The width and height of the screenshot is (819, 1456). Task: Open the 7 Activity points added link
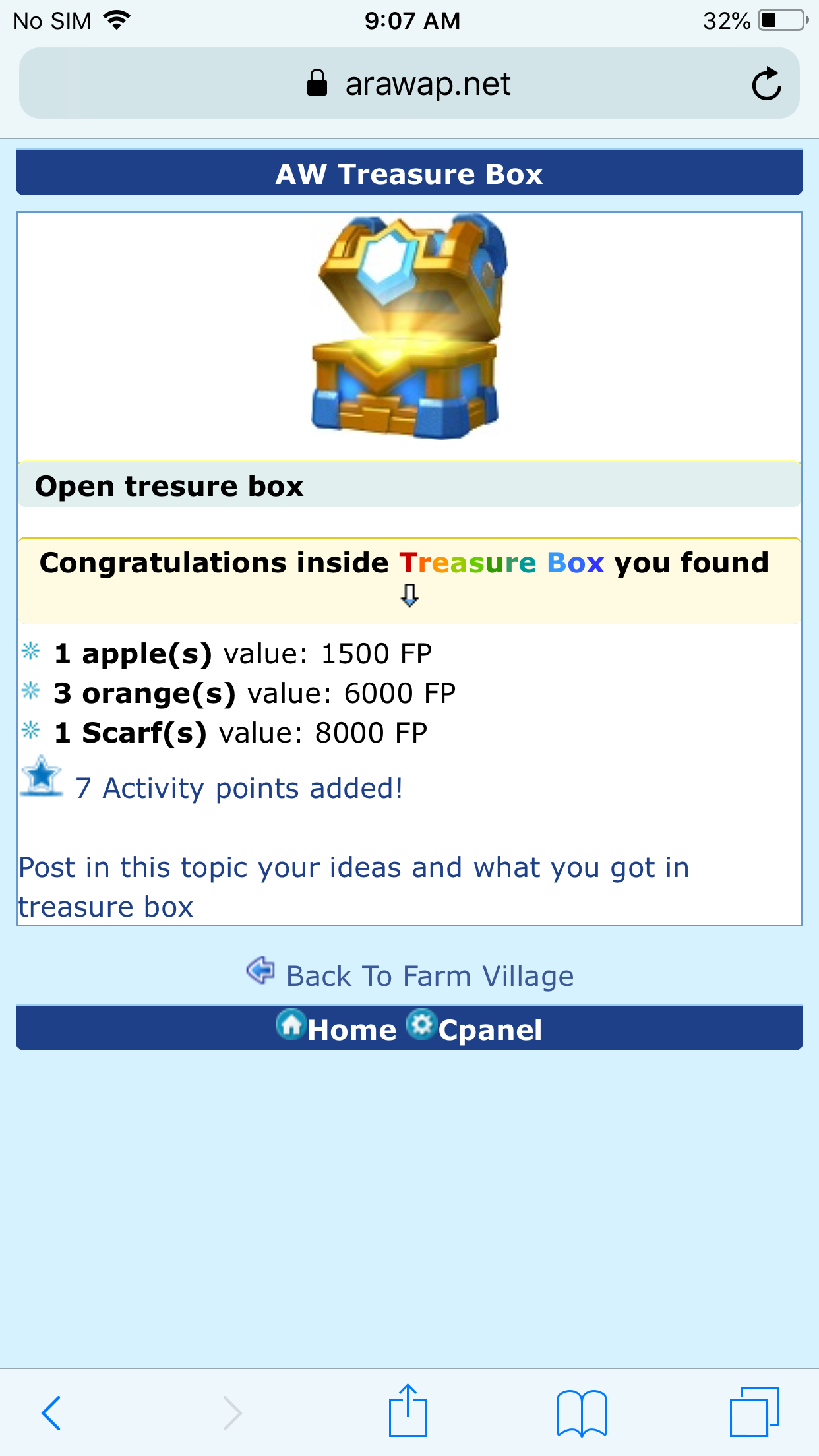239,788
